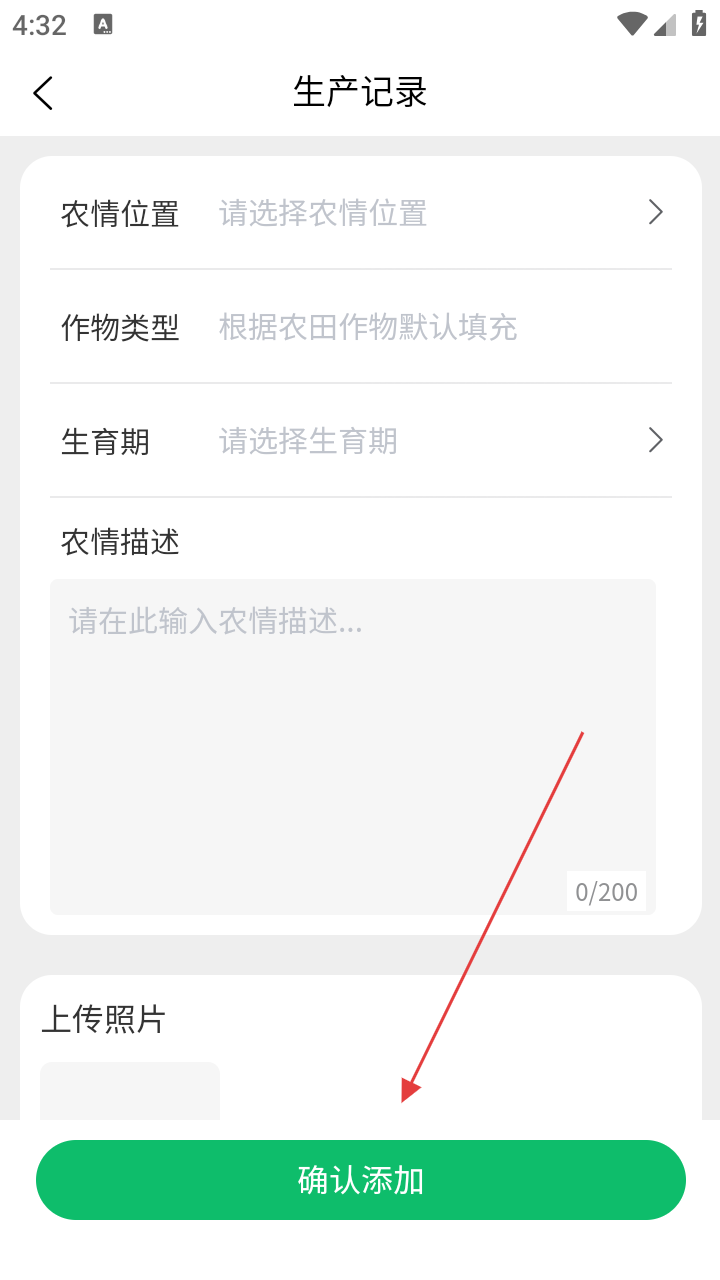720x1280 pixels.
Task: Go back from 生产记录 page
Action: 42,93
